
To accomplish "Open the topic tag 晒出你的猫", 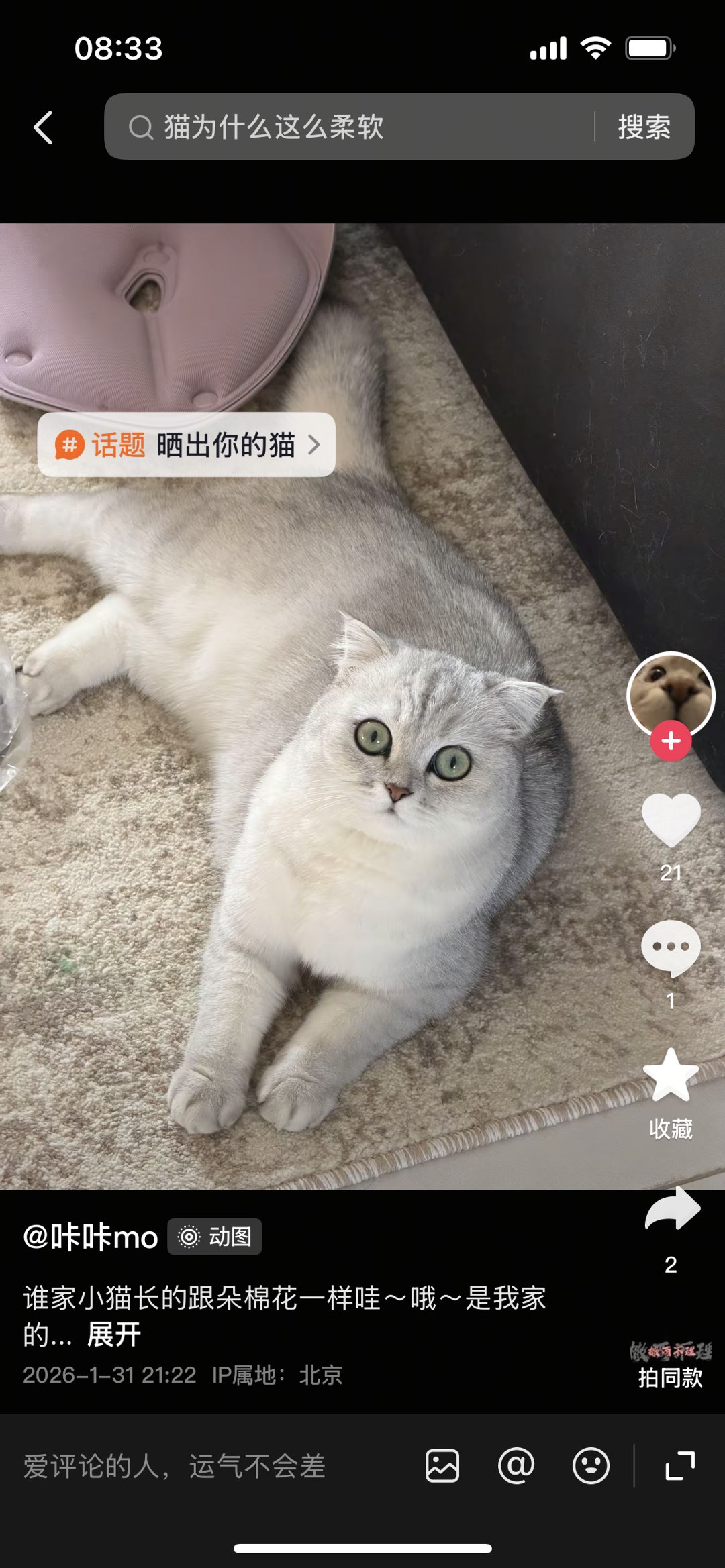I will click(x=187, y=445).
